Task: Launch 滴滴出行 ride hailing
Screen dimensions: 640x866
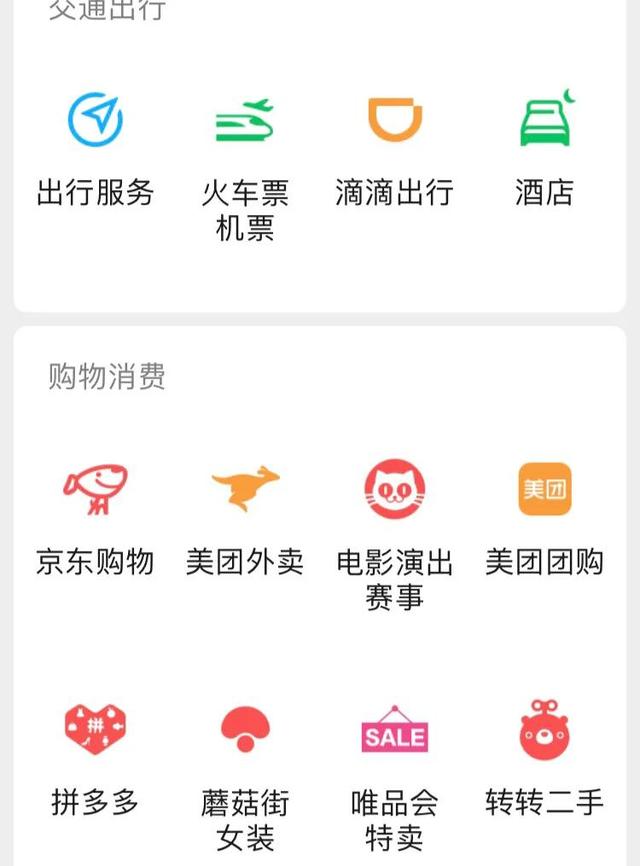Action: click(x=394, y=120)
